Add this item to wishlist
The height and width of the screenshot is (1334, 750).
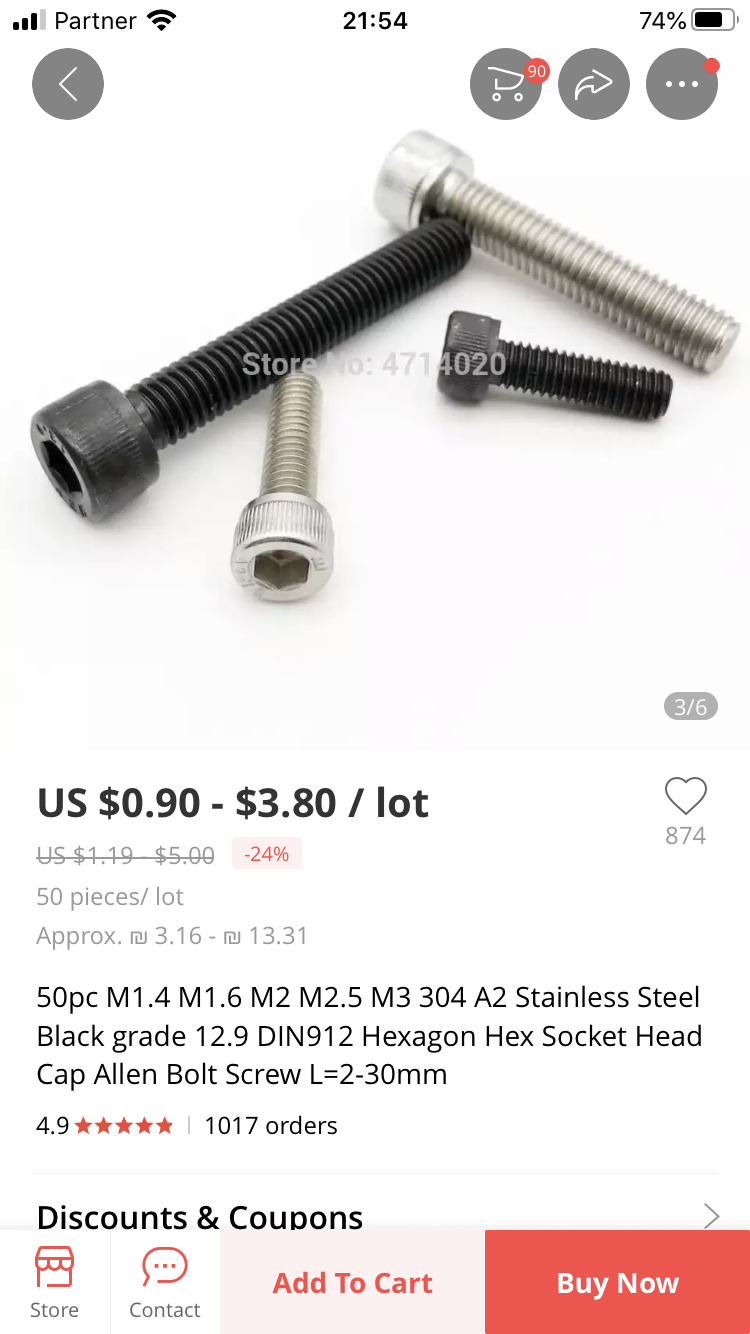point(686,798)
